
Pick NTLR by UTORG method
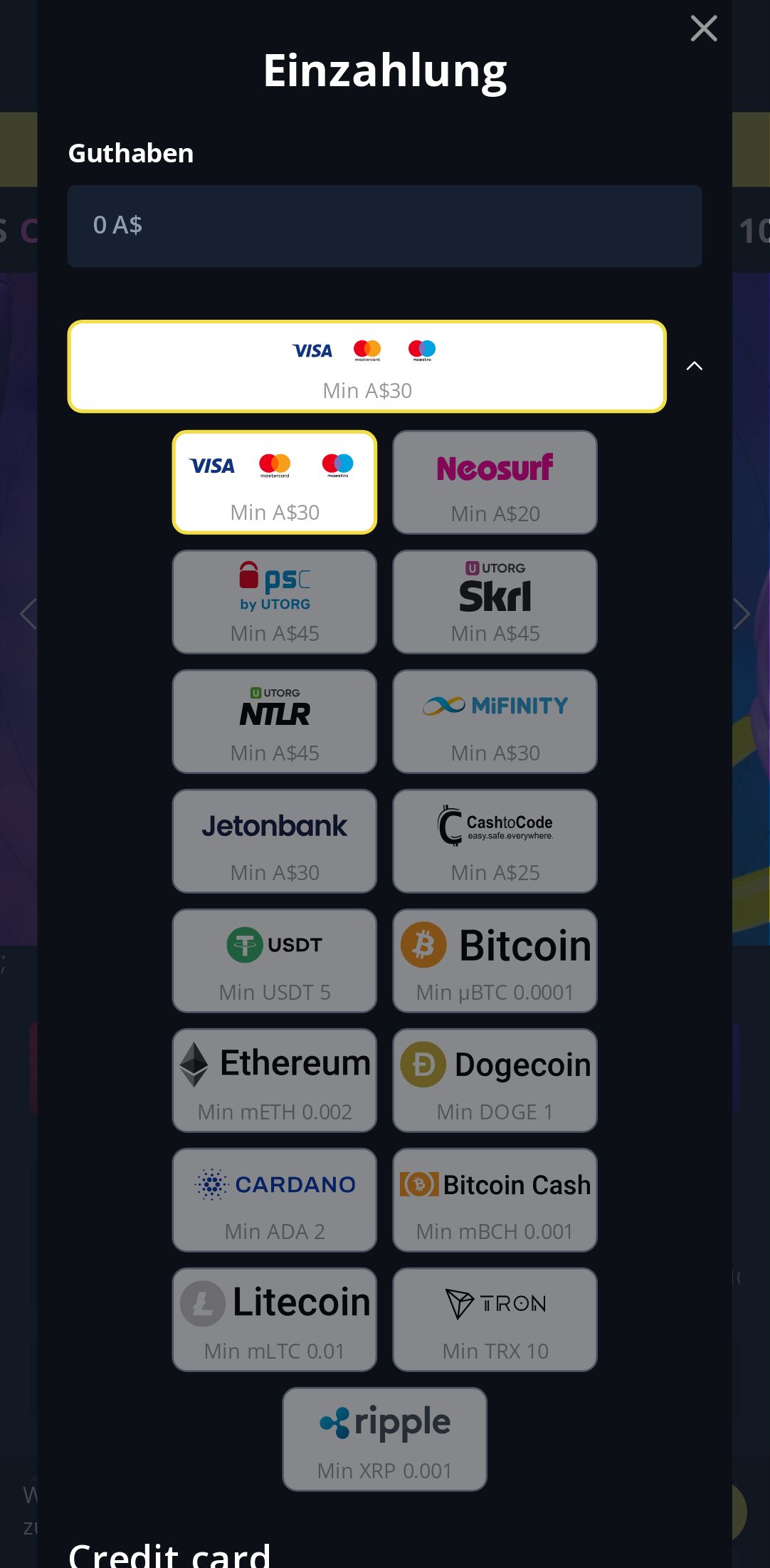pos(275,721)
